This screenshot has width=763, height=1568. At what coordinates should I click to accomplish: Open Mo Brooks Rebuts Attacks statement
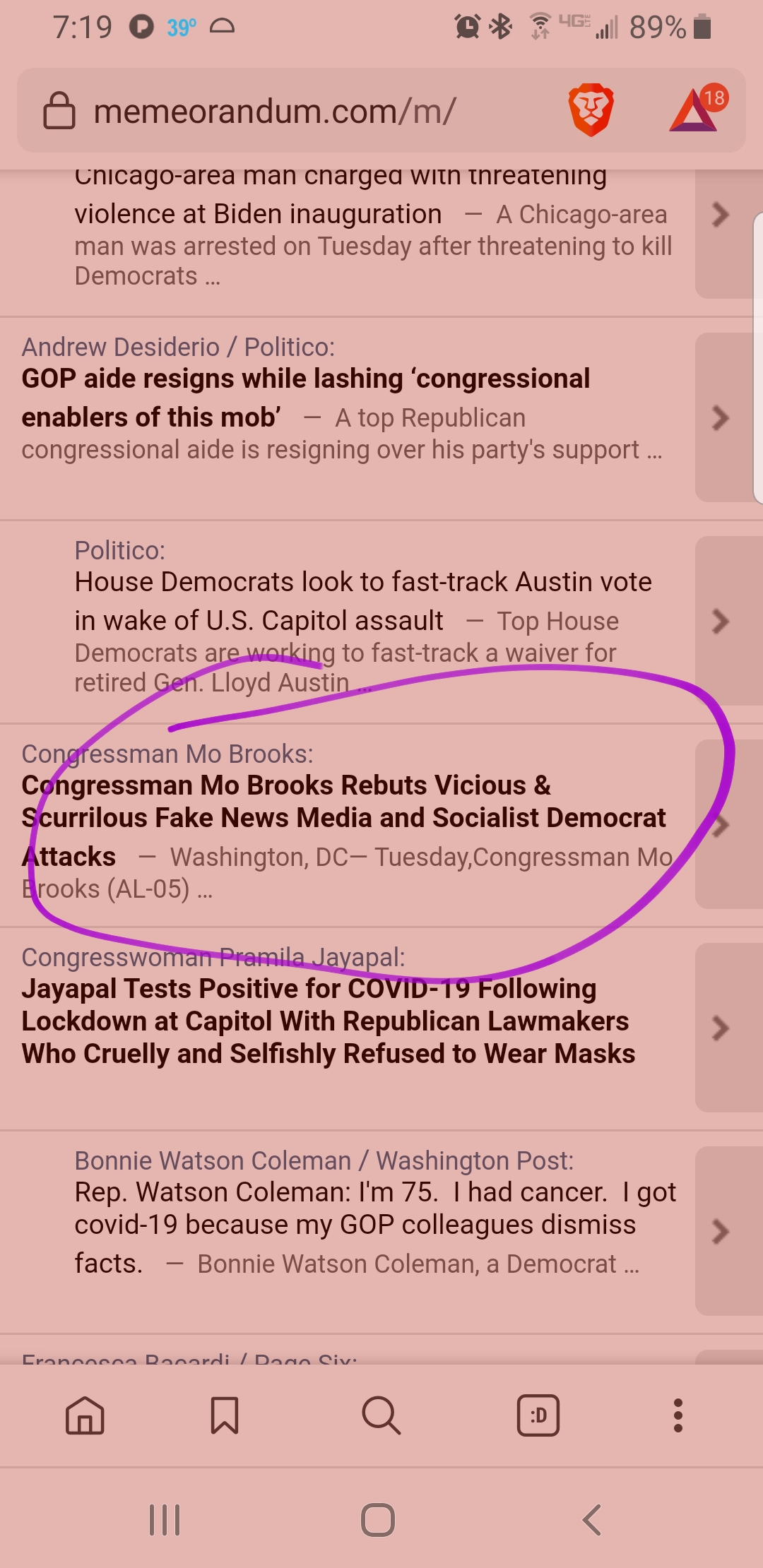tap(343, 818)
